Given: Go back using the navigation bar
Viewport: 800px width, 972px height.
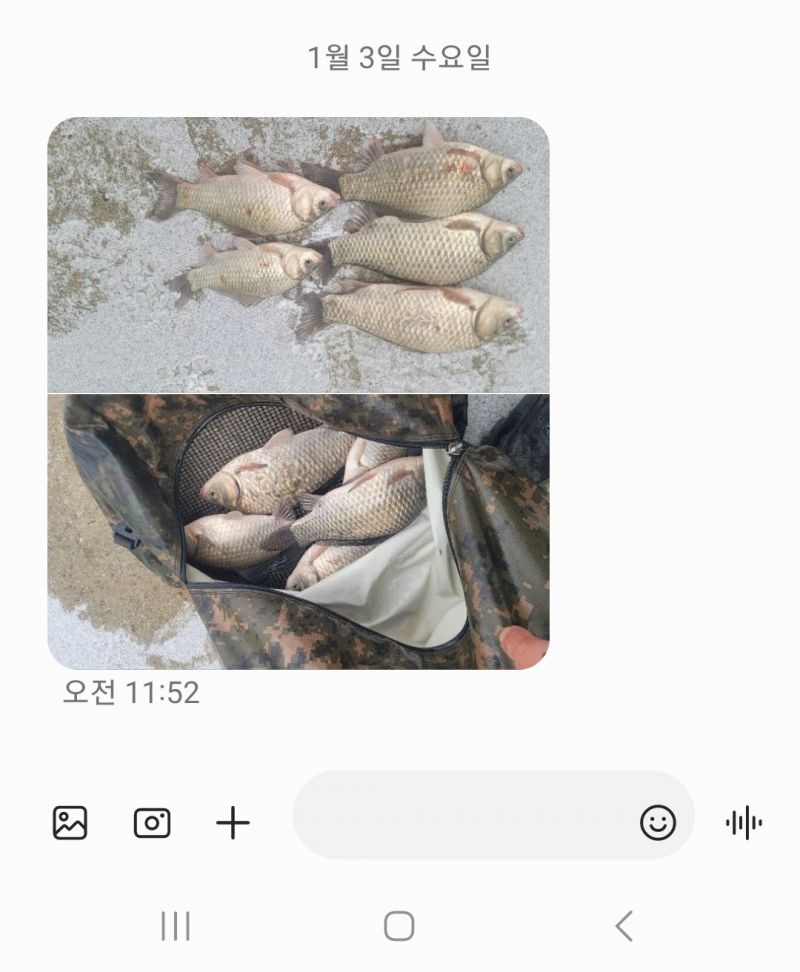Looking at the screenshot, I should click(624, 926).
